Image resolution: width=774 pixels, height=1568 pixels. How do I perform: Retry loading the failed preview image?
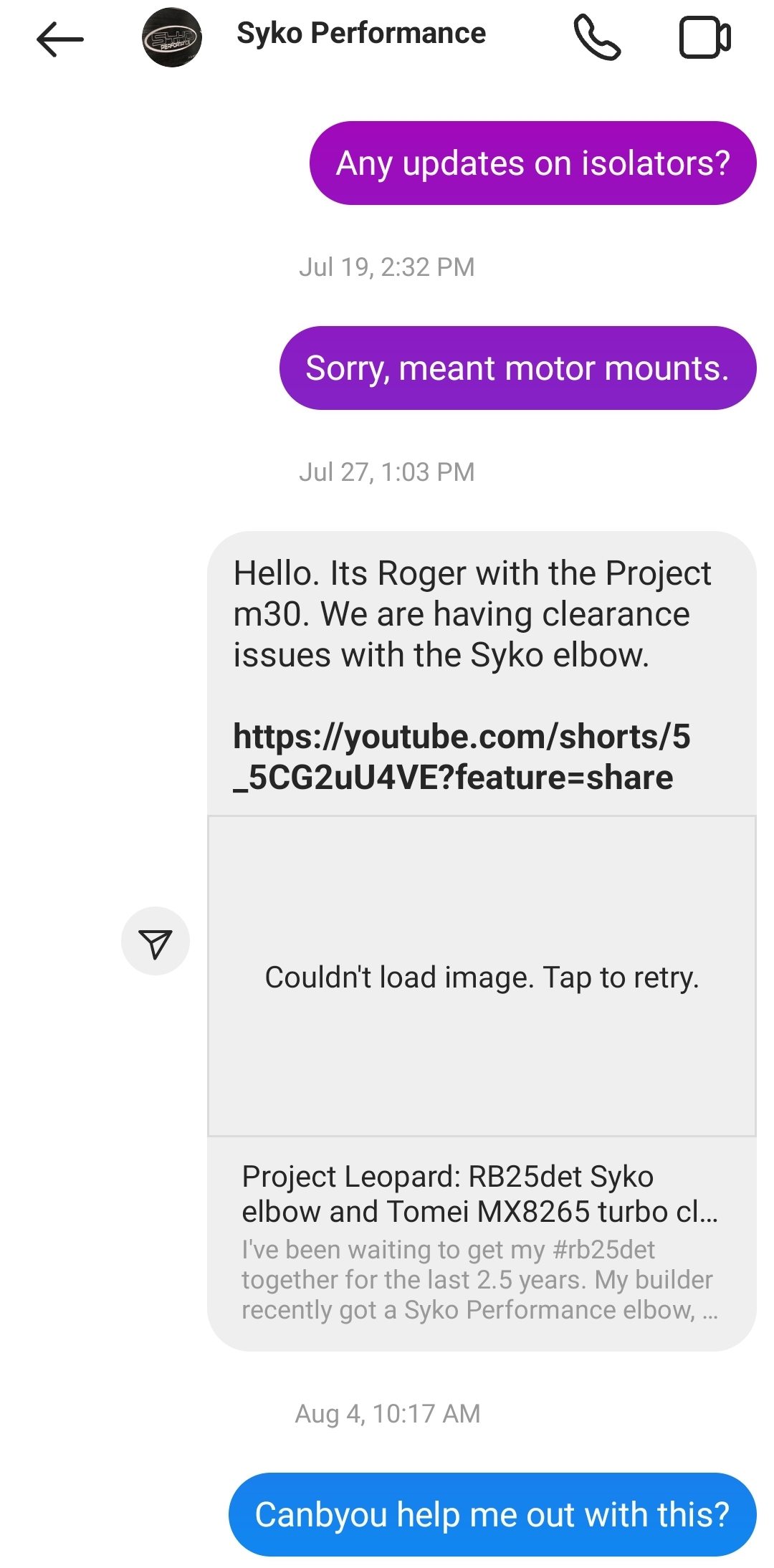pyautogui.click(x=482, y=976)
